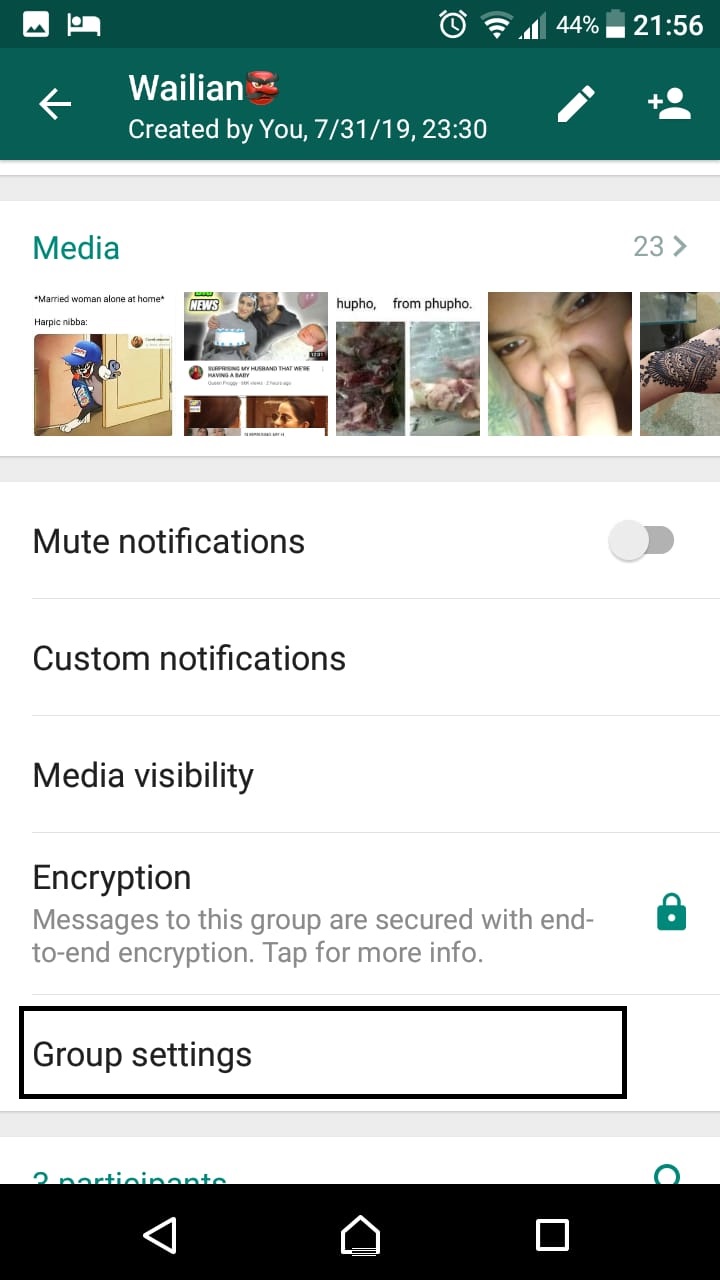
Task: Edit the group name with pencil icon
Action: pos(576,104)
